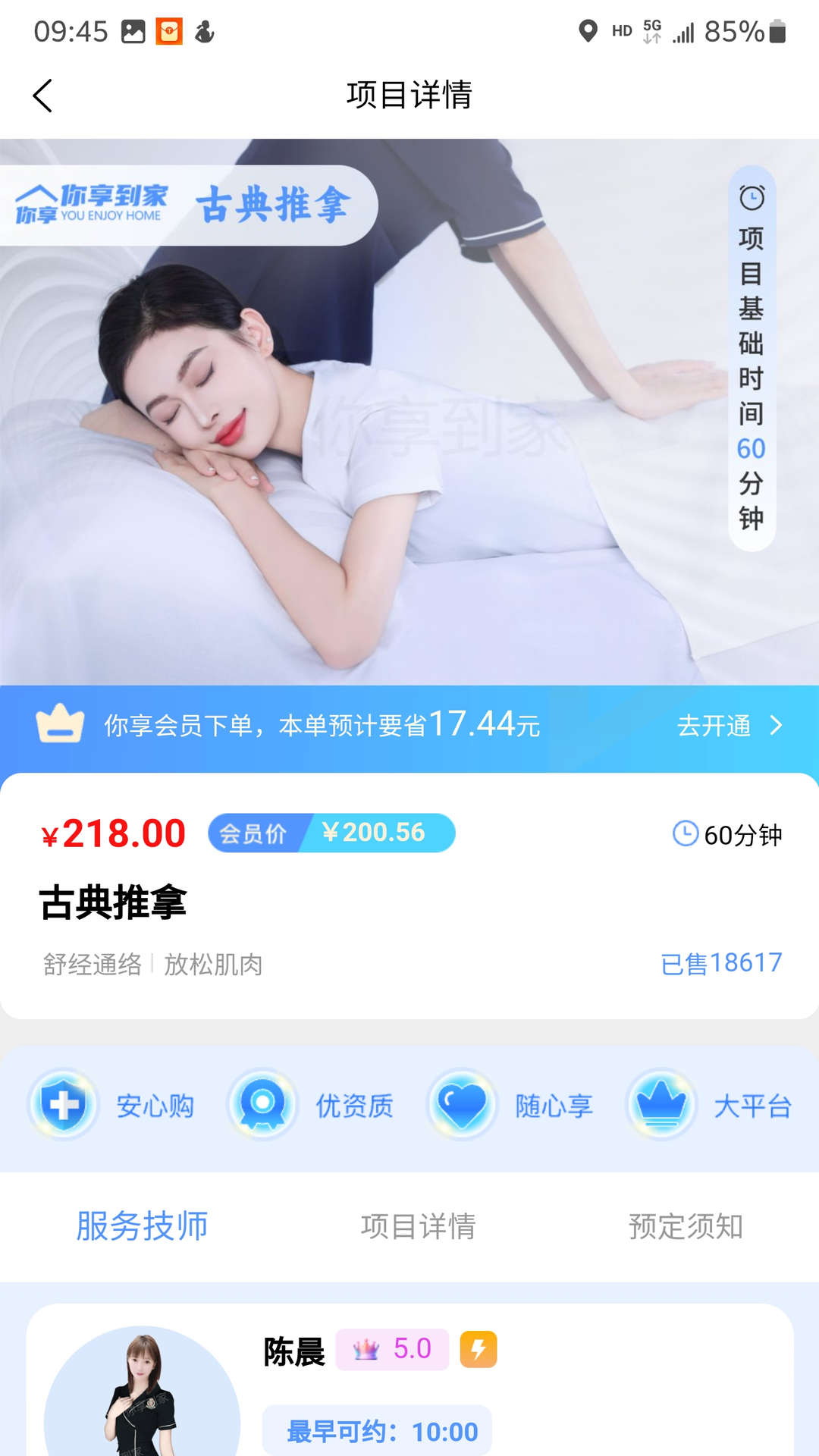
Task: Tap the 大平台 crown icon
Action: click(x=661, y=1105)
